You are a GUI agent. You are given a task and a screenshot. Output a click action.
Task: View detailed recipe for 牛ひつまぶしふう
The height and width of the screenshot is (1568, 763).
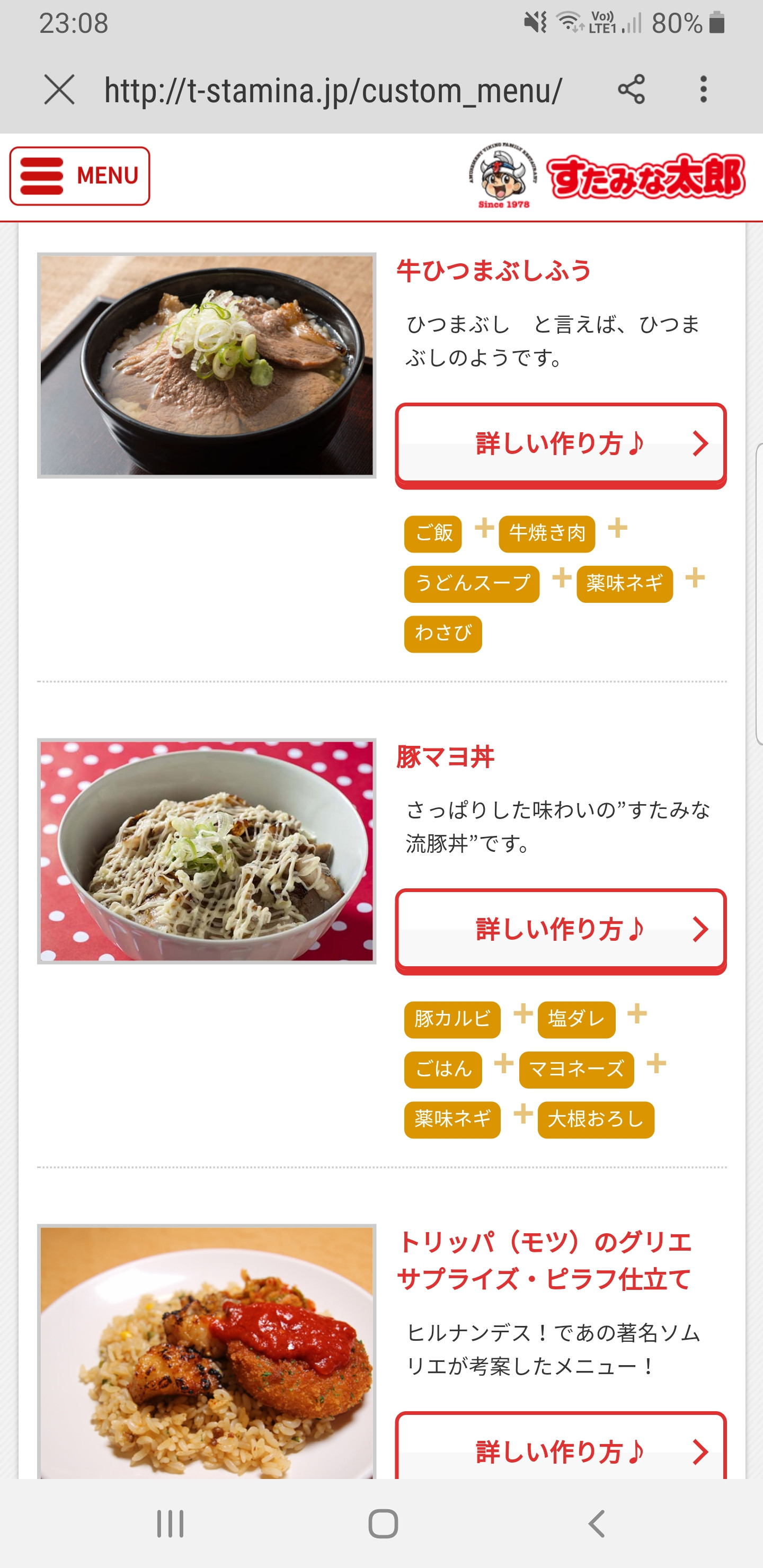click(x=560, y=444)
